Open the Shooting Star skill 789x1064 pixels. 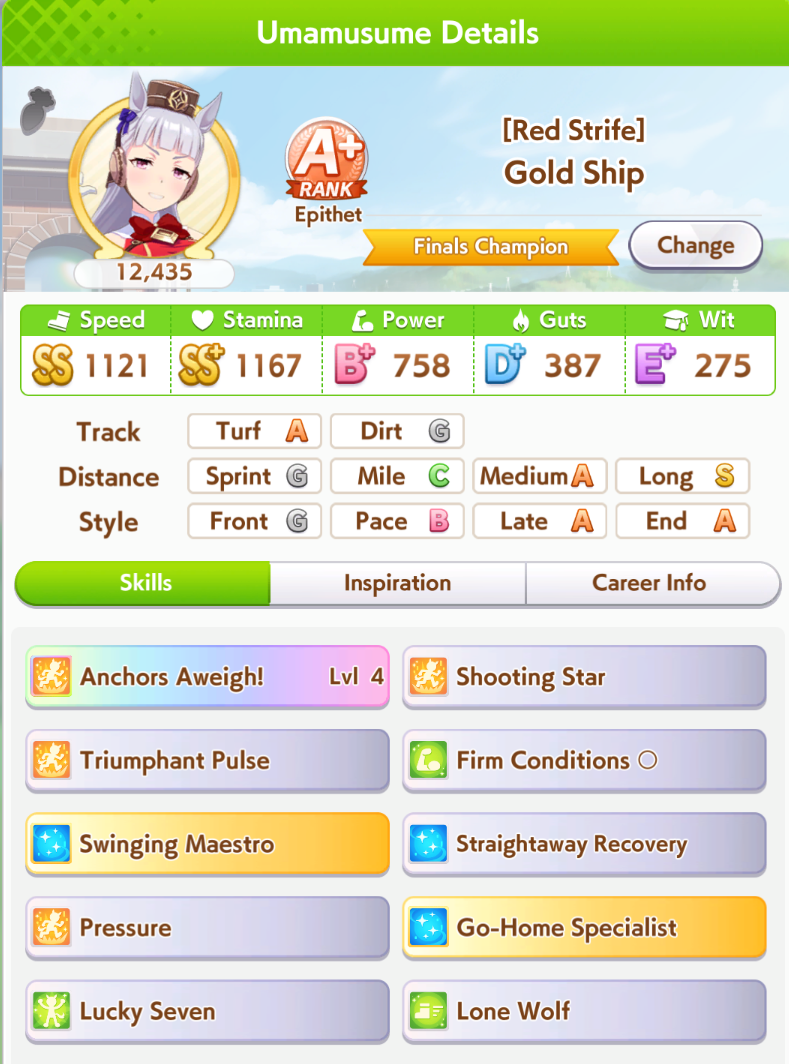pos(584,677)
